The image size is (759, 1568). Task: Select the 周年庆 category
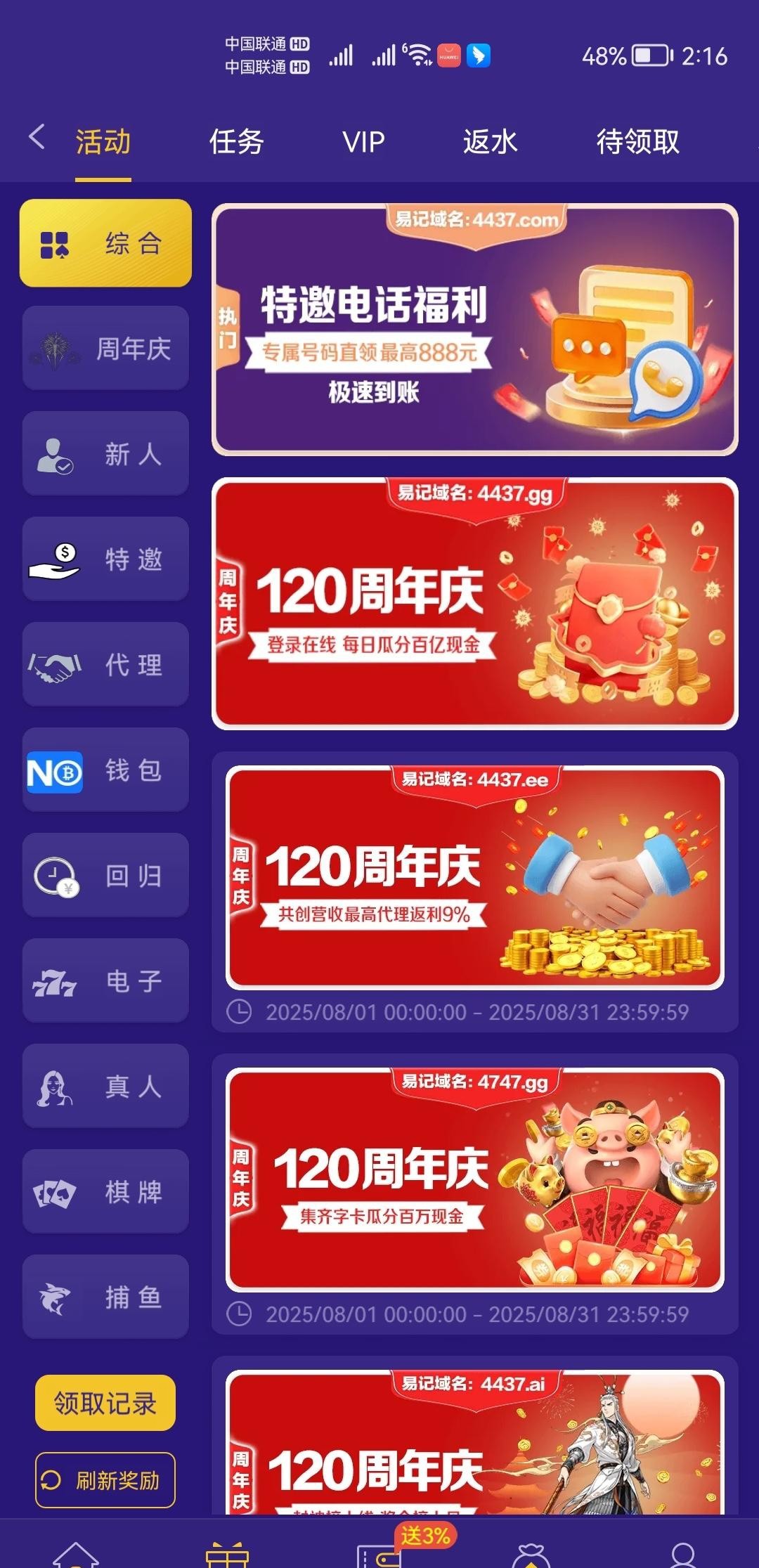click(x=105, y=349)
